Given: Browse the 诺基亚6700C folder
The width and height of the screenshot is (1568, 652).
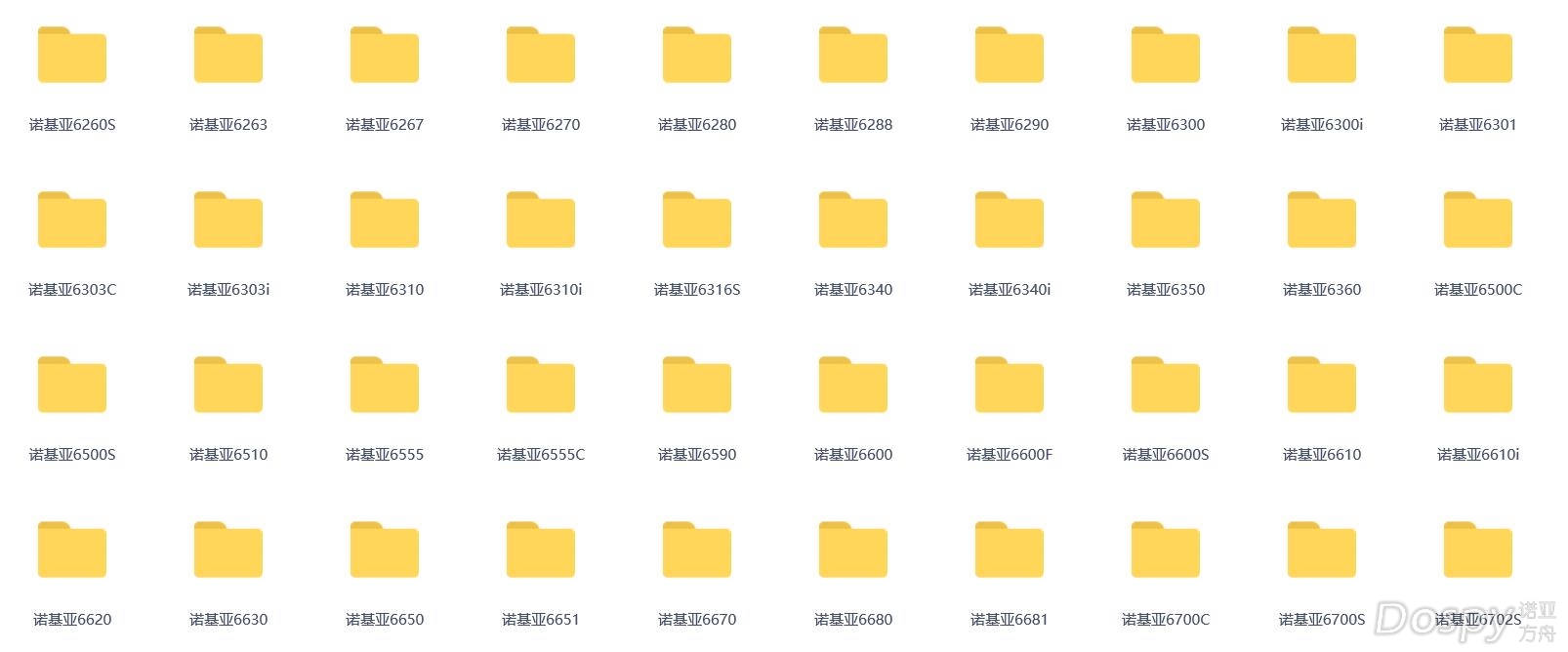Looking at the screenshot, I should pos(1166,551).
